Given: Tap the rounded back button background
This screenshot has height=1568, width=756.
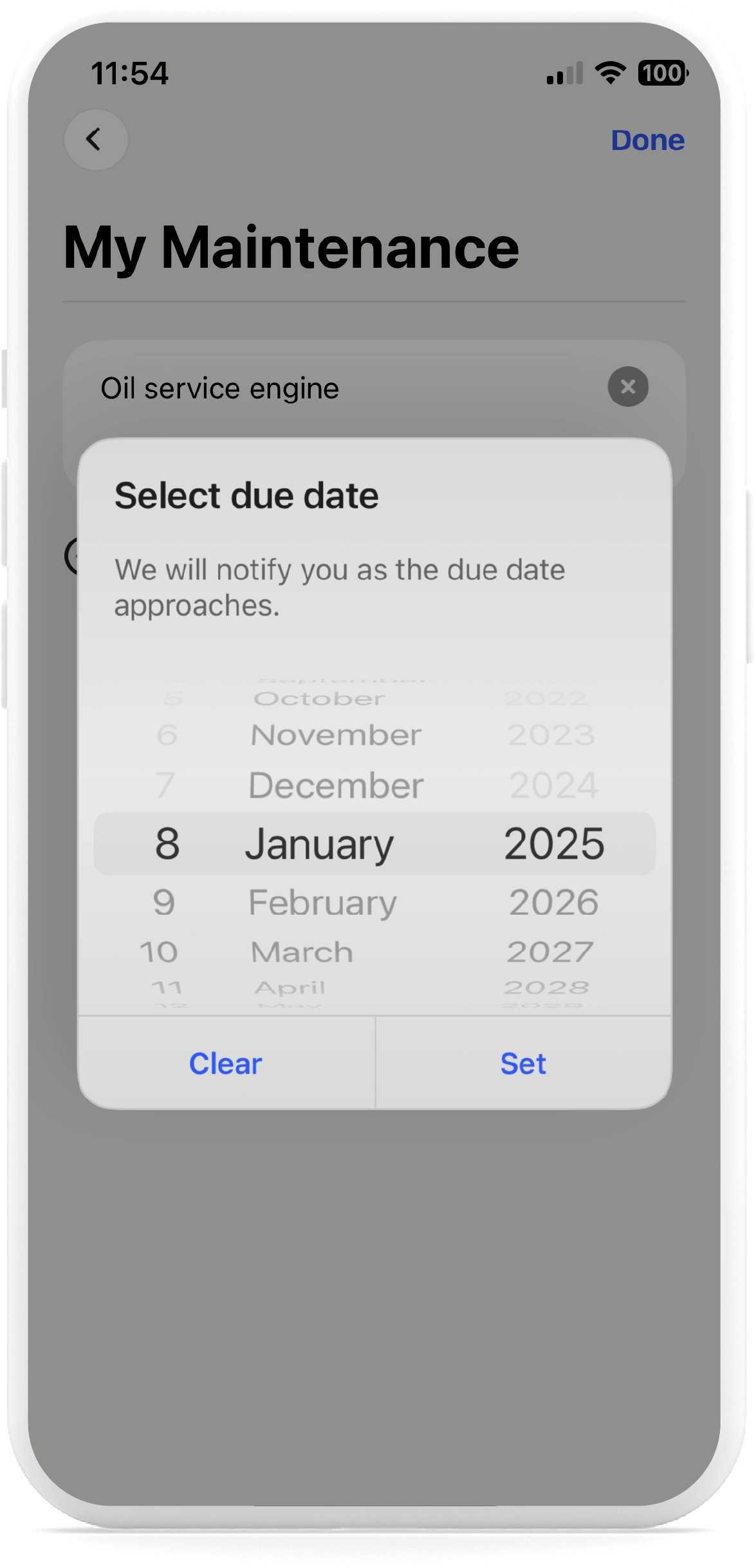Looking at the screenshot, I should pyautogui.click(x=95, y=140).
